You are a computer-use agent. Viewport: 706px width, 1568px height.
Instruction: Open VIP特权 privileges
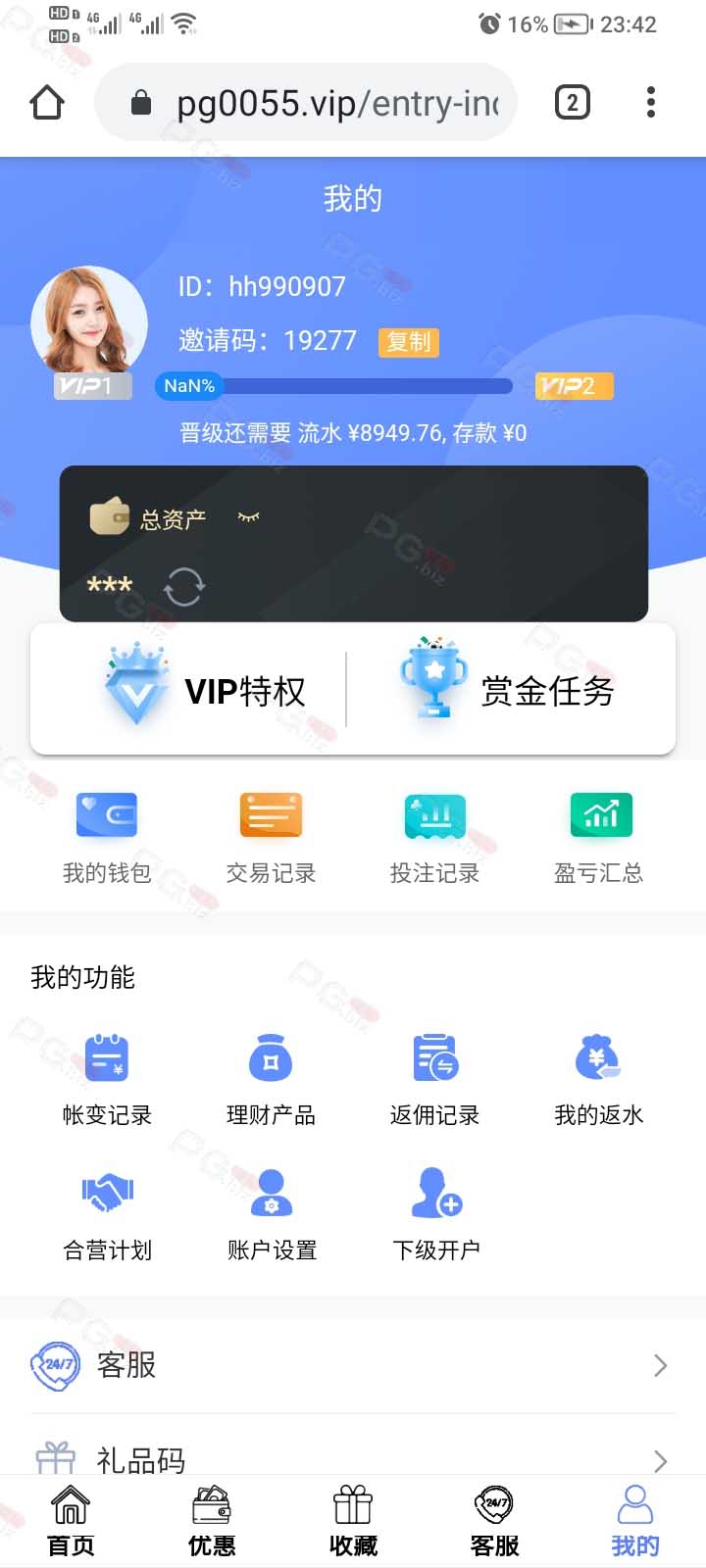(x=206, y=690)
